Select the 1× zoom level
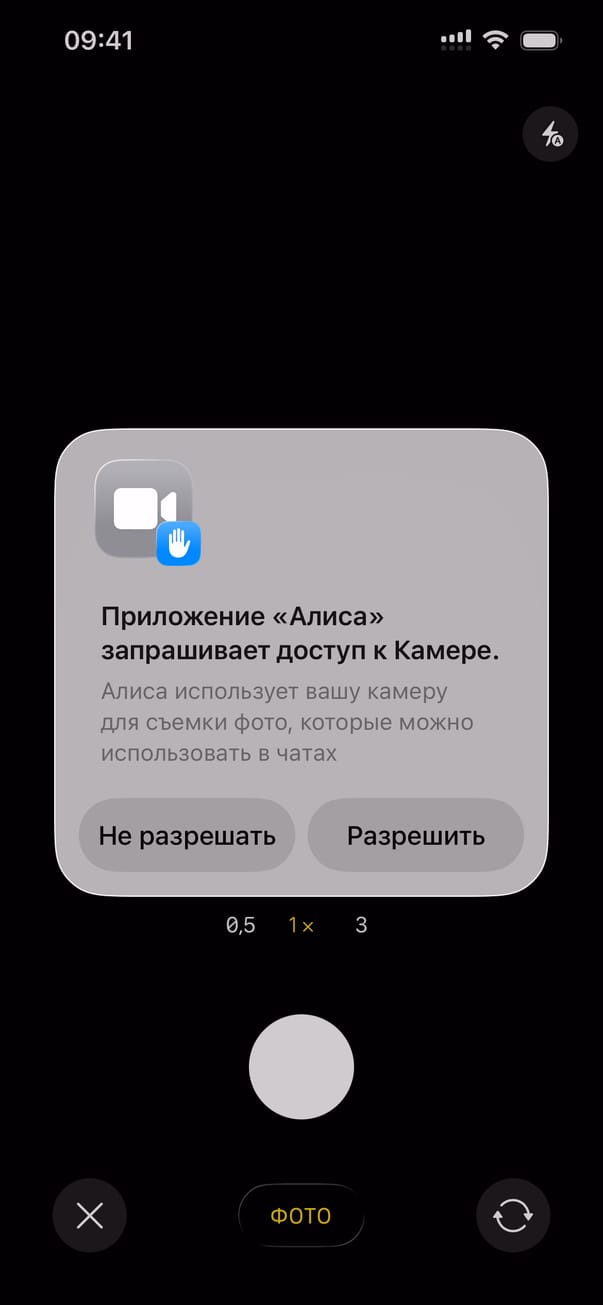 (301, 926)
